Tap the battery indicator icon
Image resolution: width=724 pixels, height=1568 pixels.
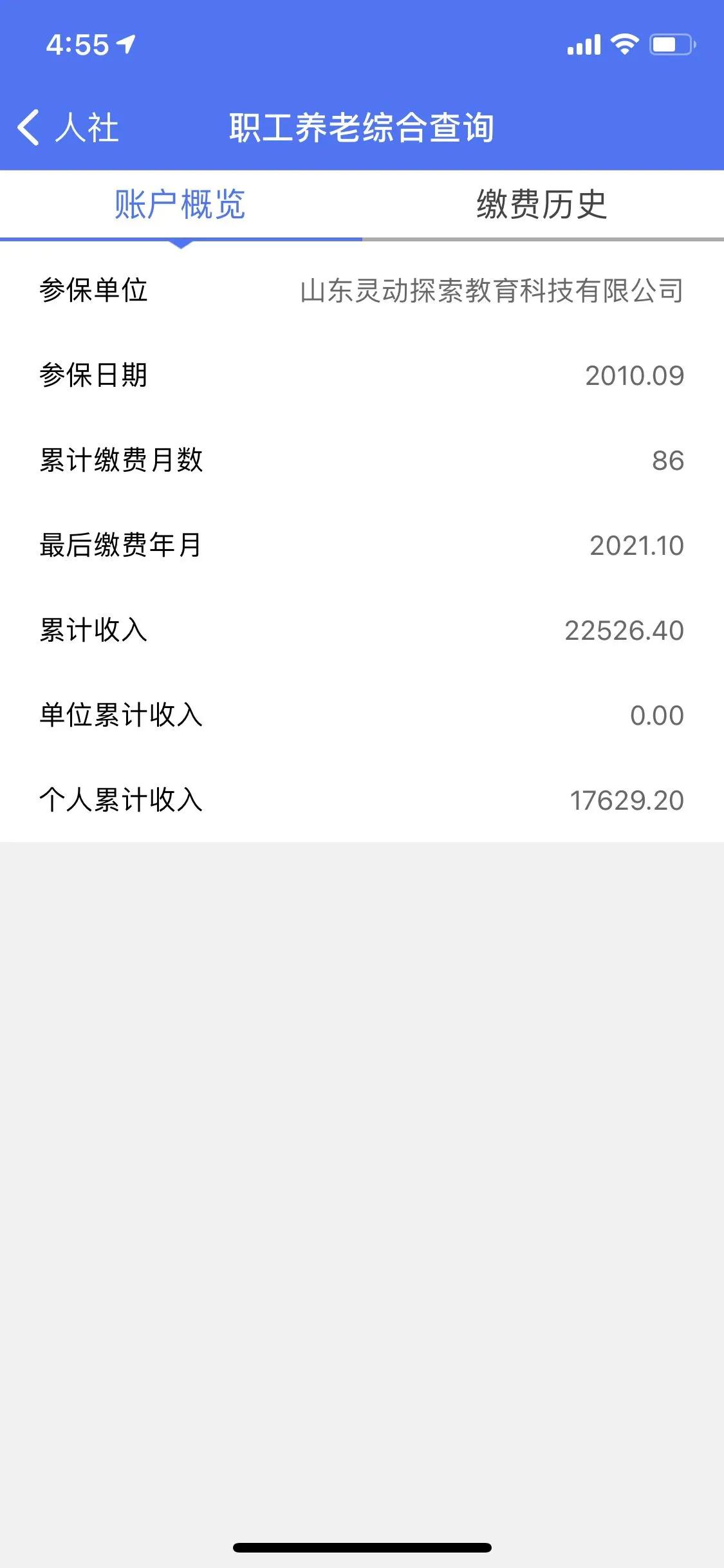669,42
